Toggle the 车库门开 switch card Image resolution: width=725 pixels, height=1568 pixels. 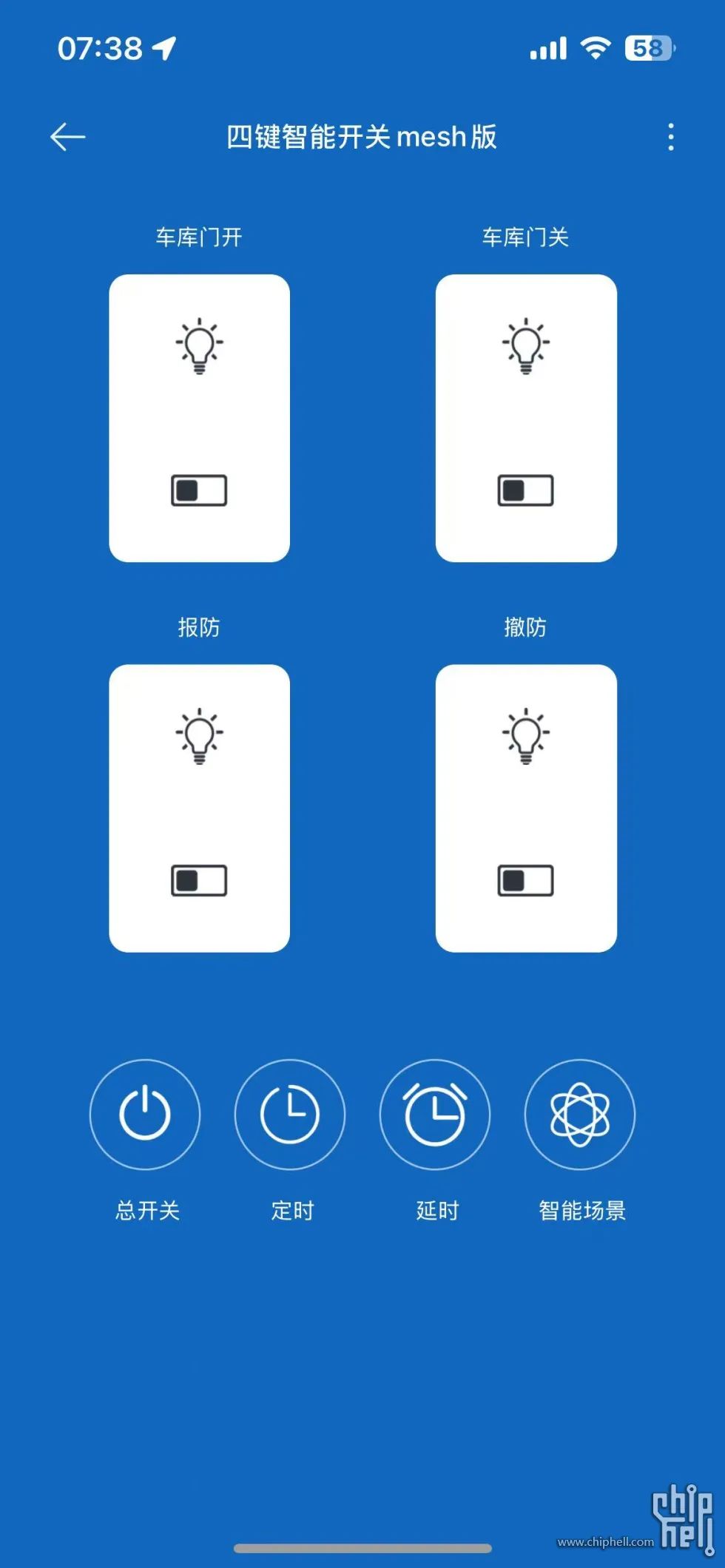(x=199, y=418)
